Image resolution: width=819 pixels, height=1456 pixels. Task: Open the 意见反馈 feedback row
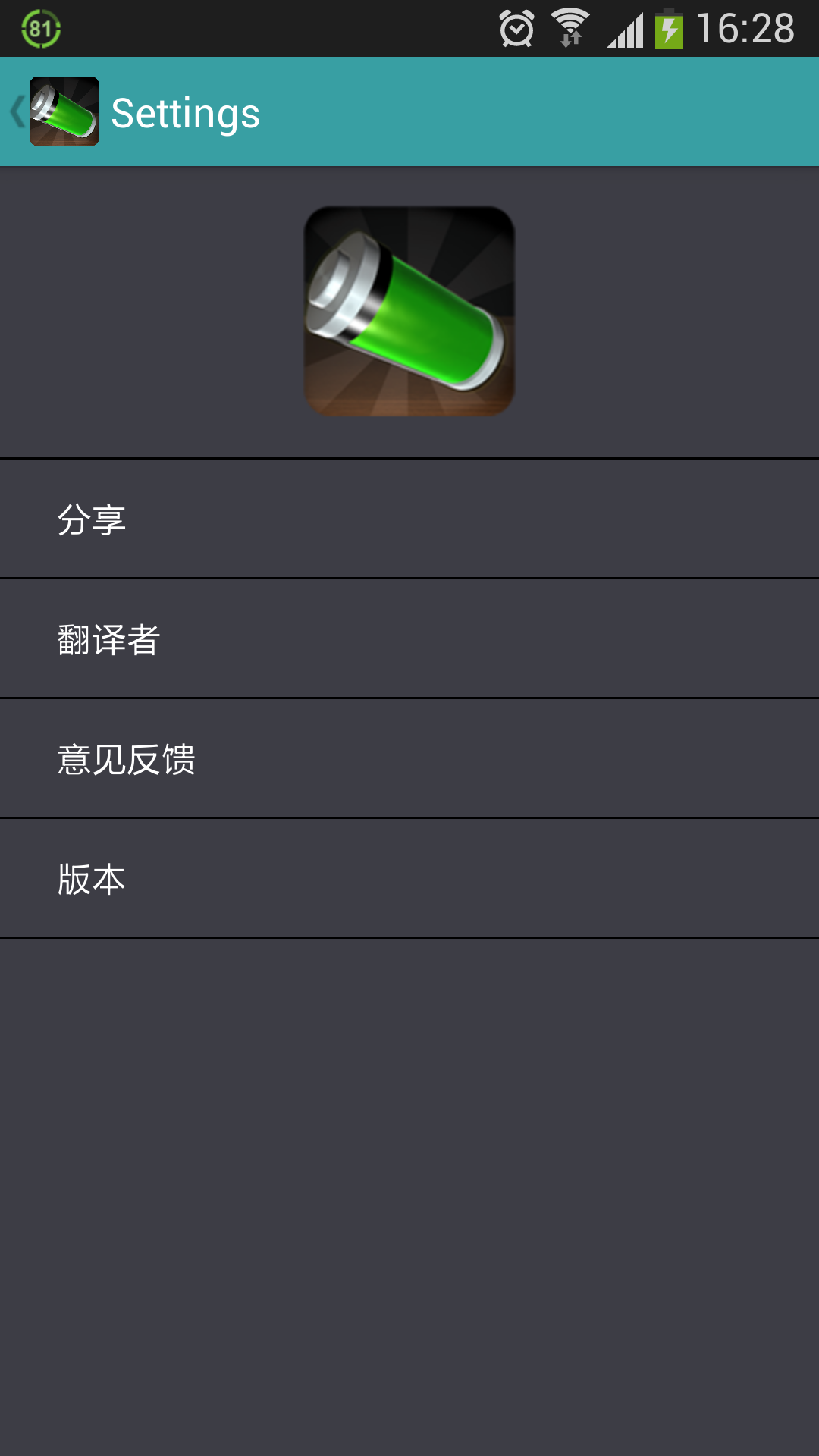click(409, 759)
